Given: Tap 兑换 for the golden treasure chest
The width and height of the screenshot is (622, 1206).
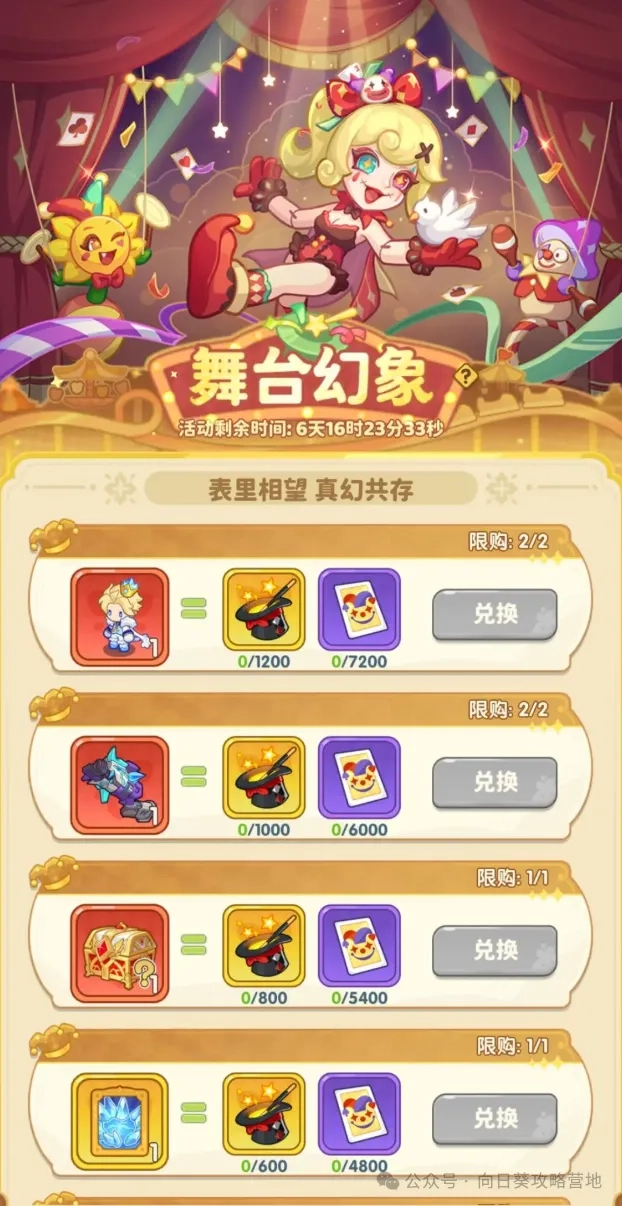Looking at the screenshot, I should coord(494,950).
